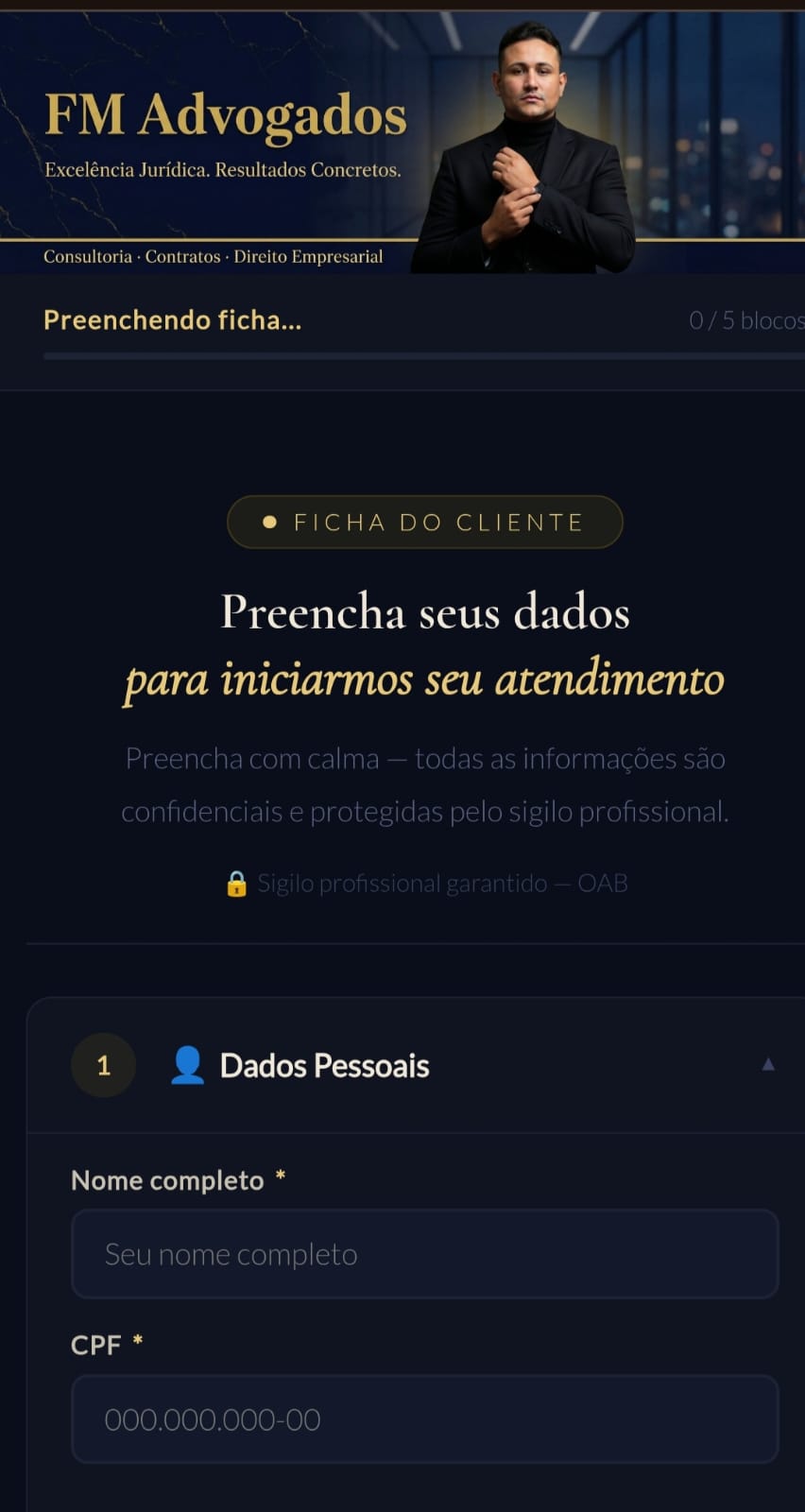
Task: Click the heading Preencha seus dados
Action: [x=424, y=612]
